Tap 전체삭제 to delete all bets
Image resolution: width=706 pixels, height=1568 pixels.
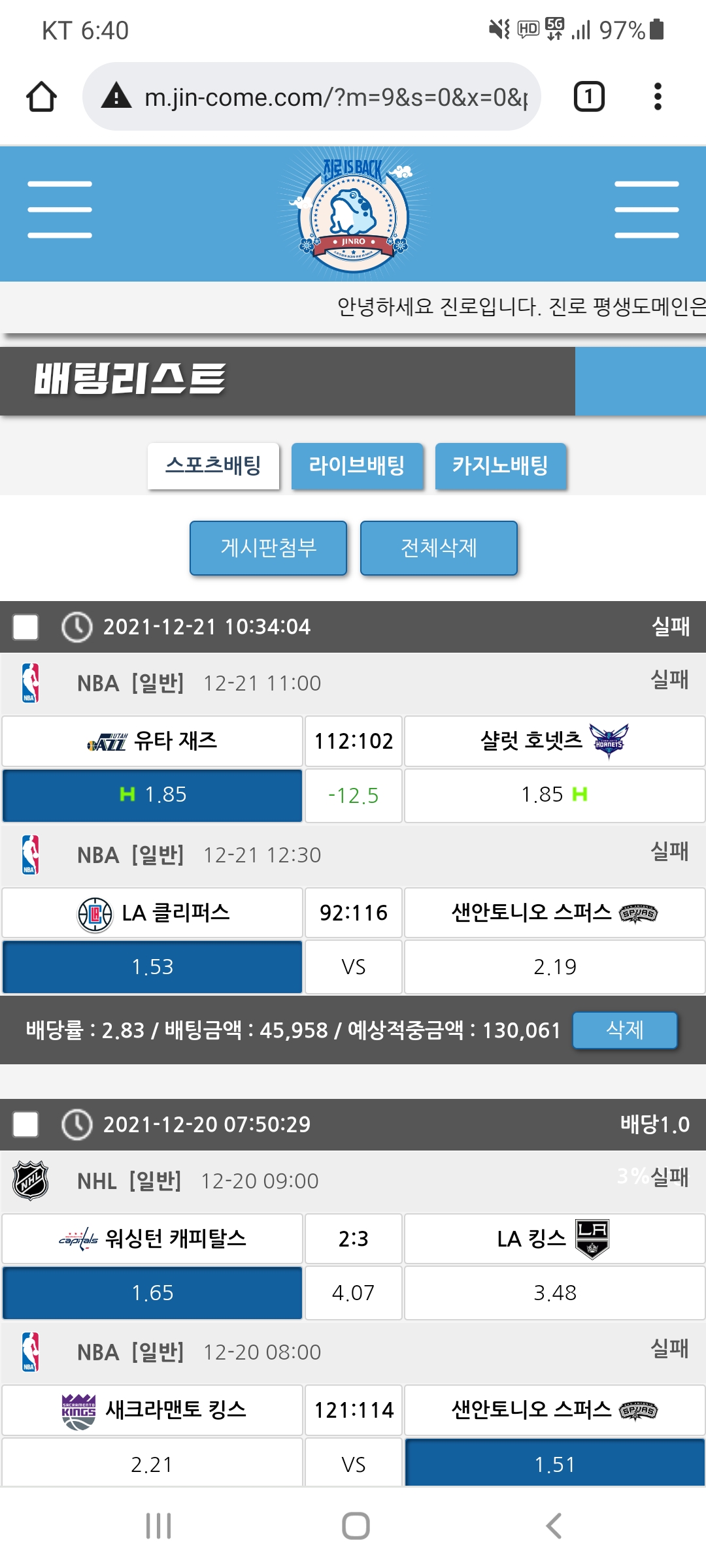(x=439, y=547)
